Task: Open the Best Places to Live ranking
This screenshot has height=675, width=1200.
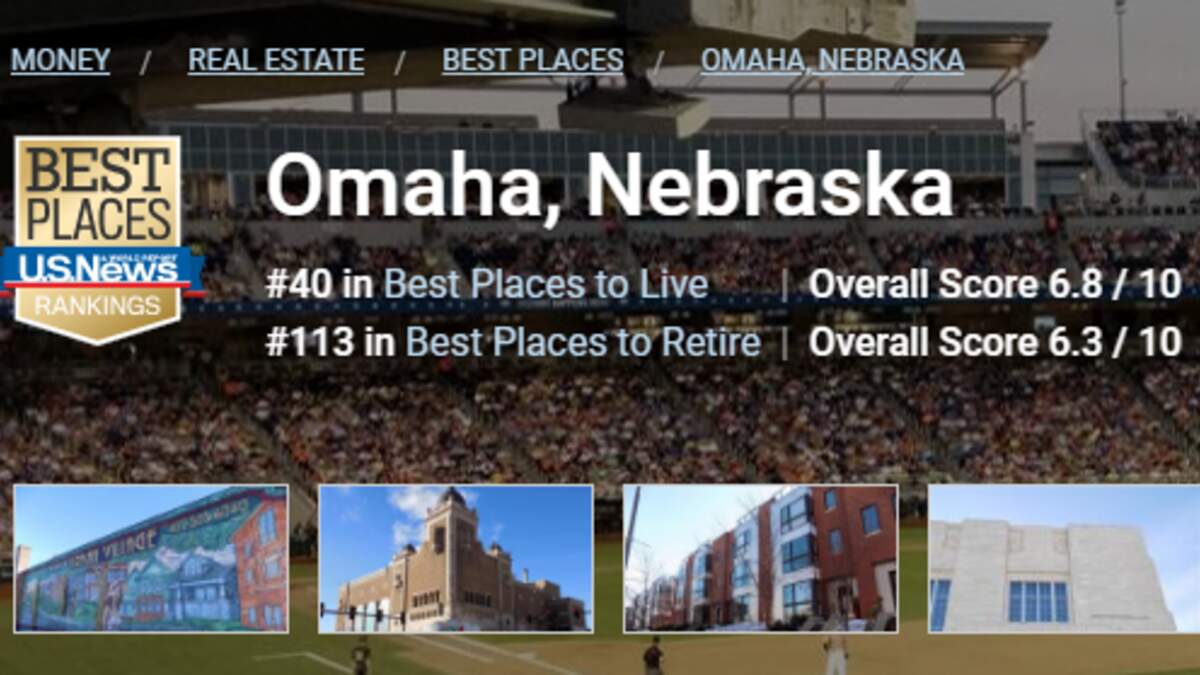Action: tap(546, 284)
